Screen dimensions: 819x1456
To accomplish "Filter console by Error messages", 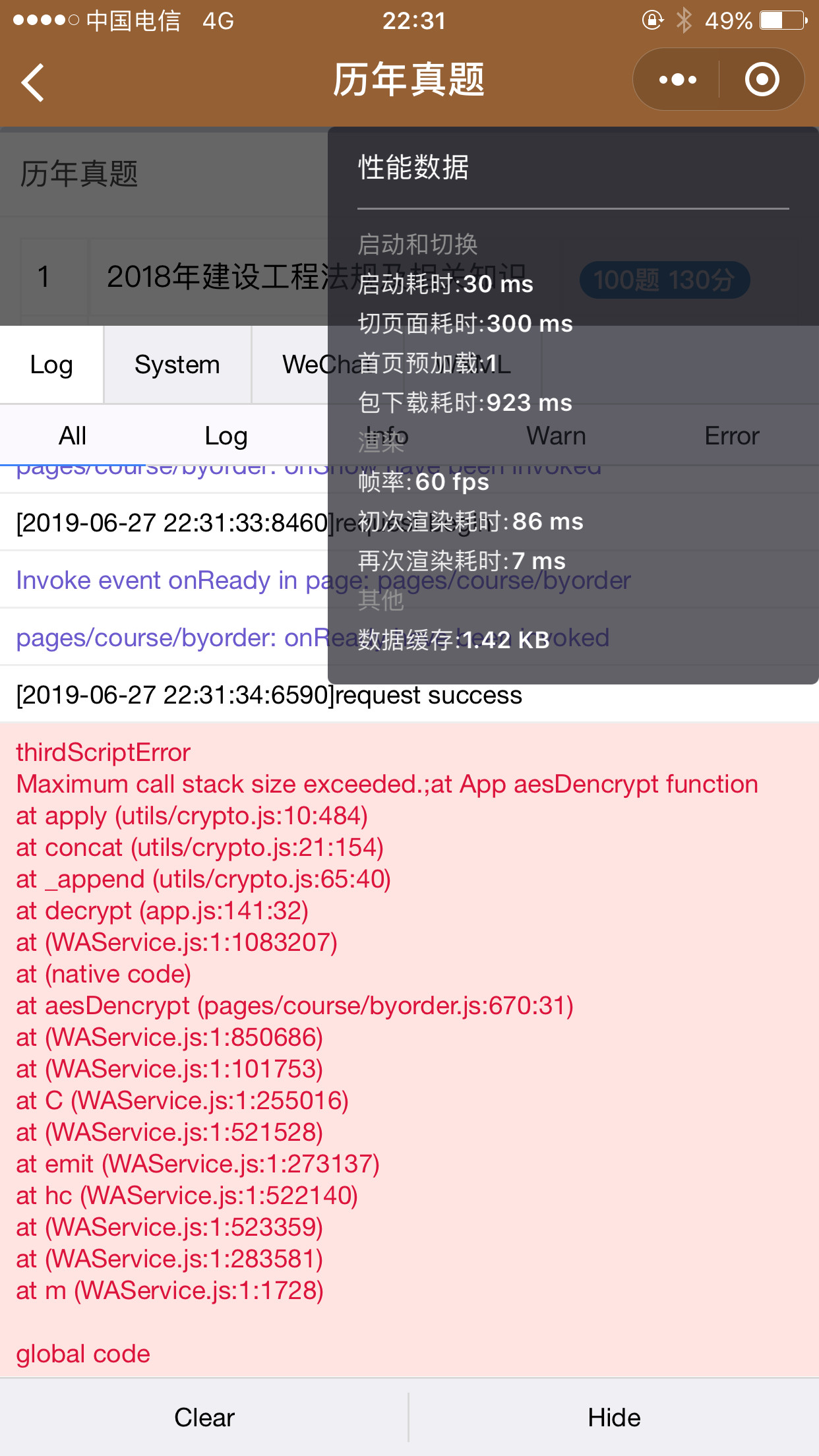I will click(x=731, y=436).
